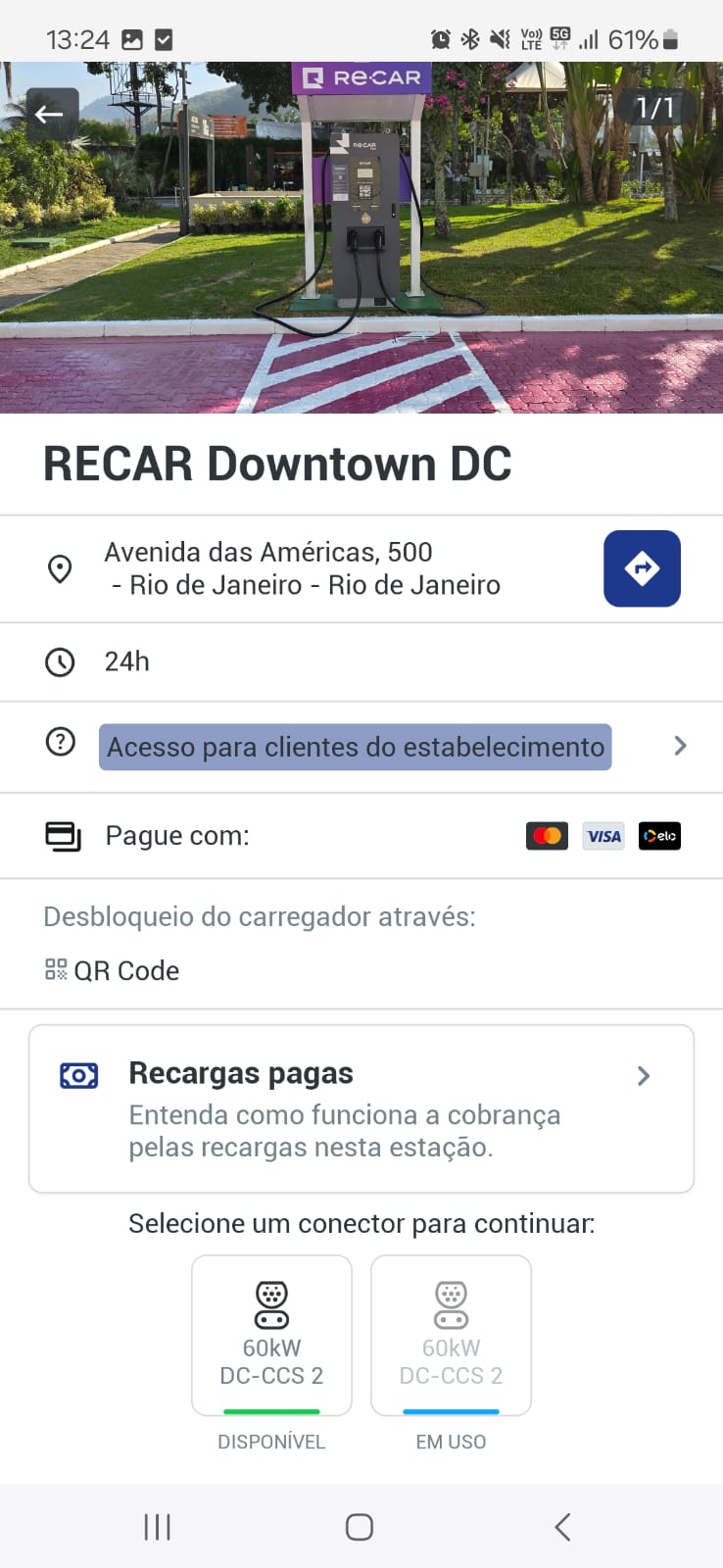Tap the payment card icon beside Pague com

point(62,835)
